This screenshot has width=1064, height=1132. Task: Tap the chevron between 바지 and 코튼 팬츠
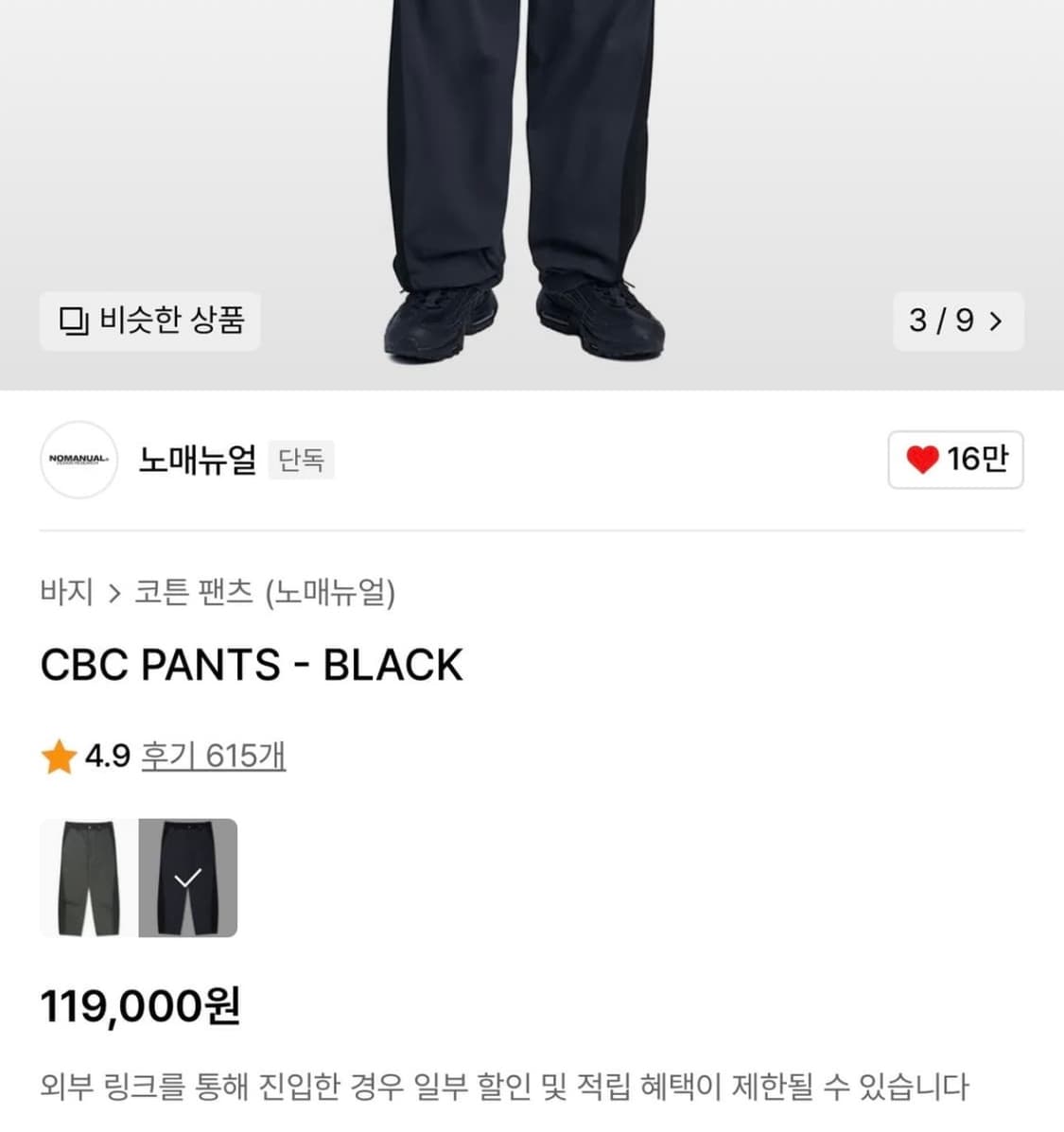116,593
